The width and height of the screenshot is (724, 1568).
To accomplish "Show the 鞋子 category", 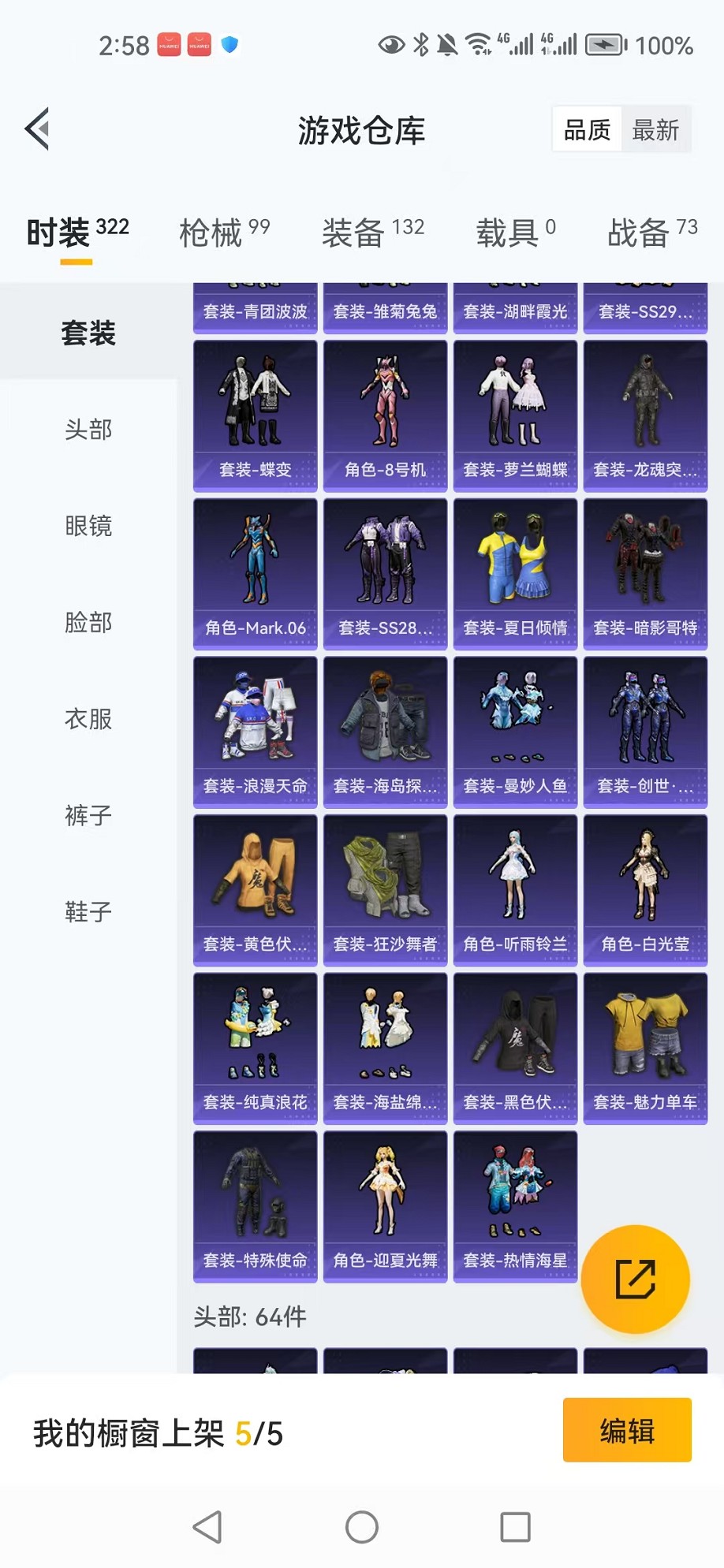I will tap(88, 912).
